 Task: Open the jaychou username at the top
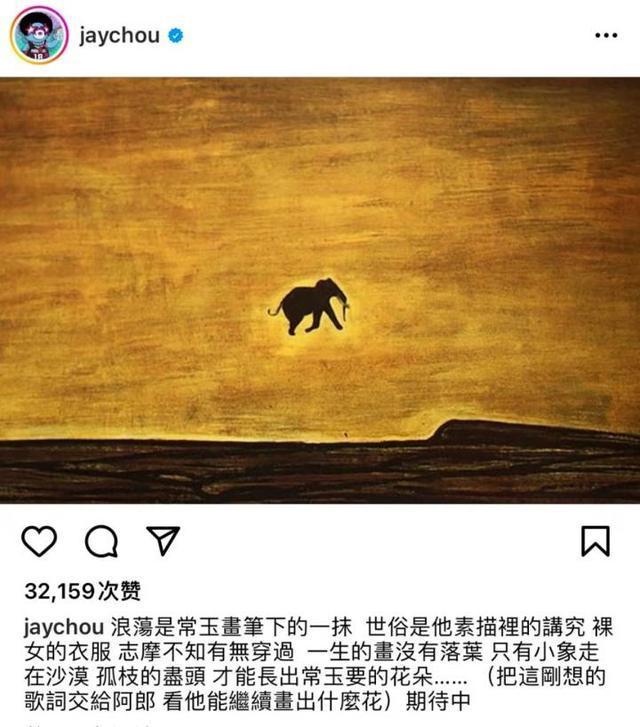(120, 36)
